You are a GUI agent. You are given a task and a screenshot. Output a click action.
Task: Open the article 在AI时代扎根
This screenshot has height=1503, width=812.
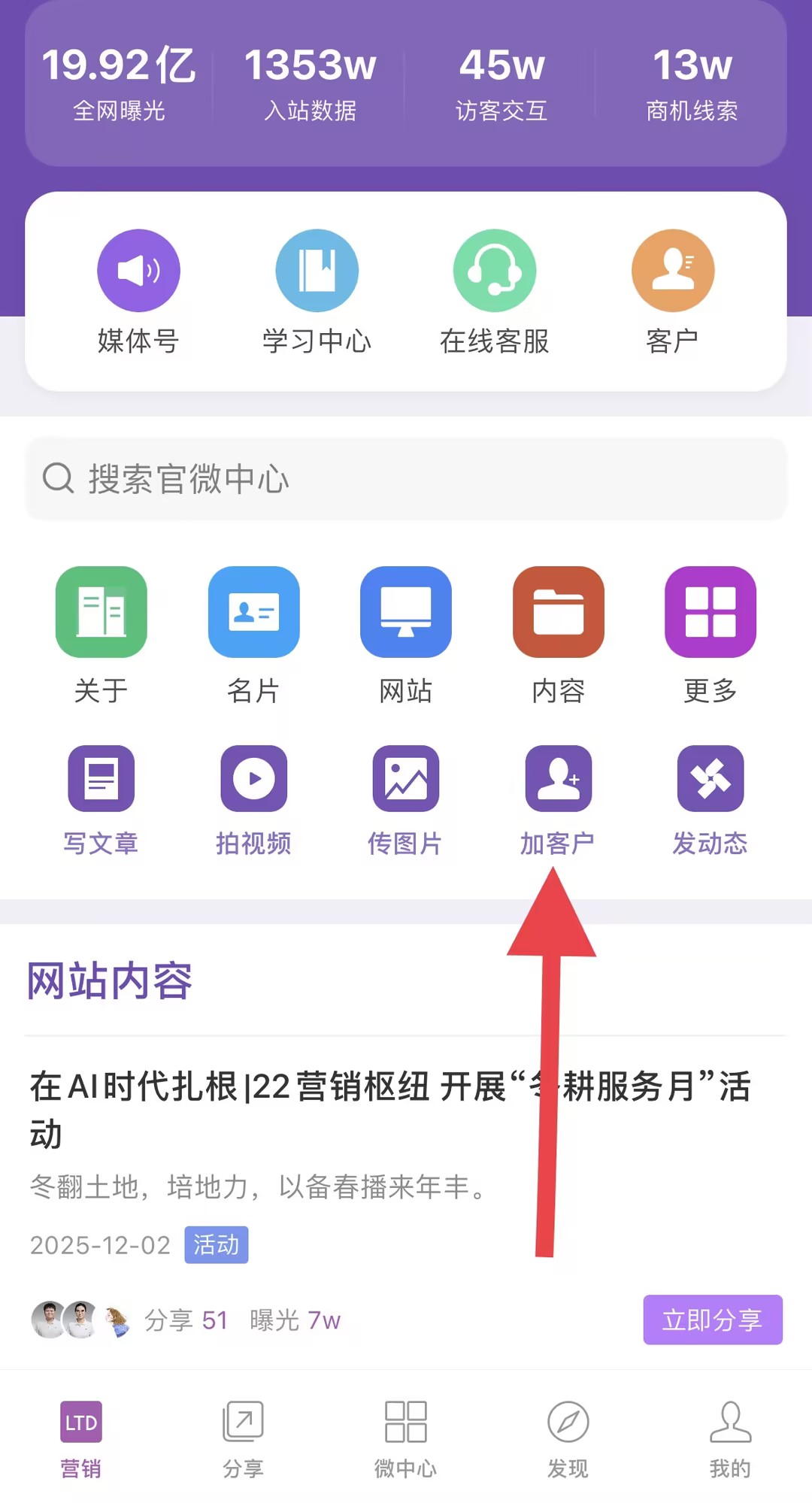coord(301,1087)
